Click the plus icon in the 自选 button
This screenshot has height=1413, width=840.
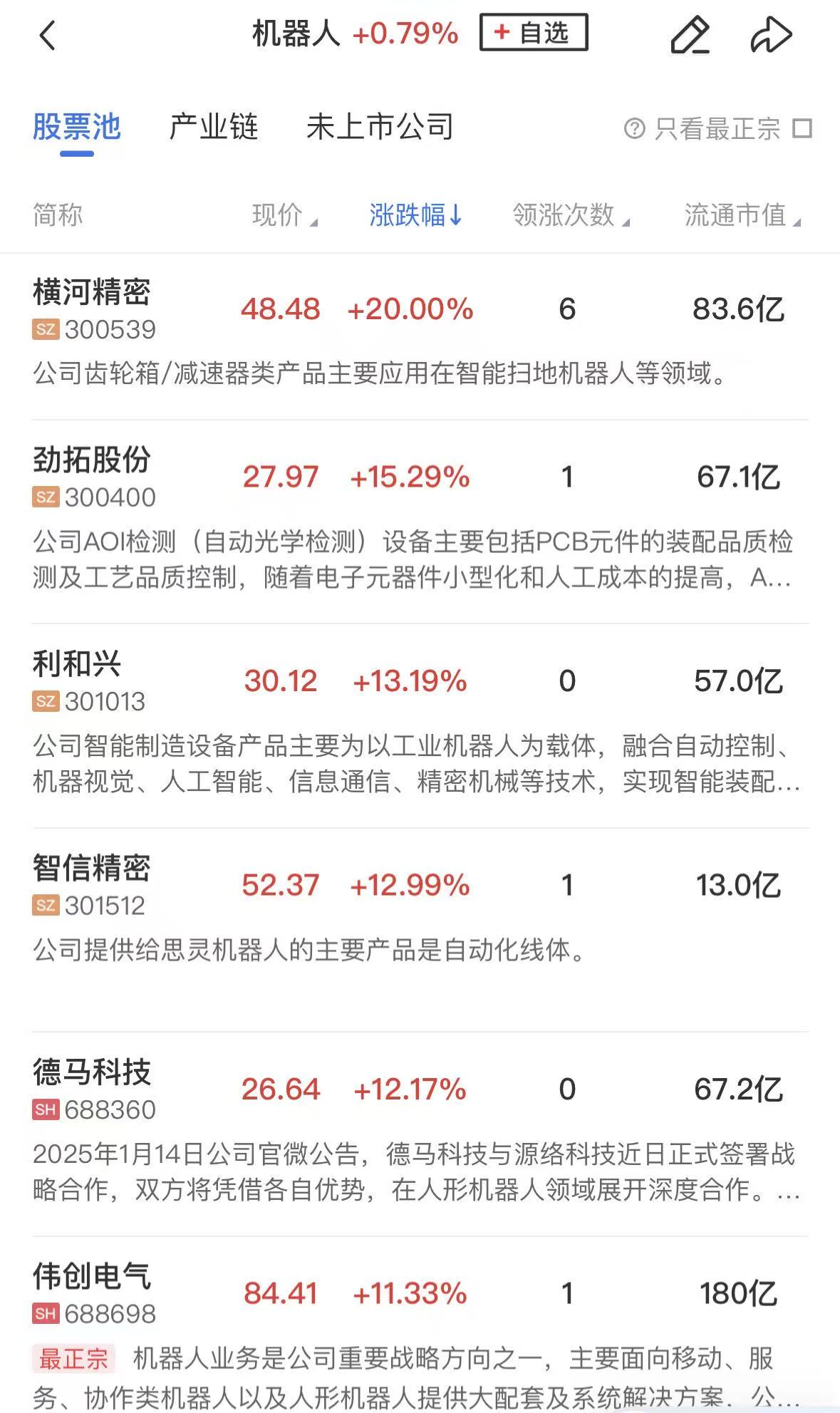pyautogui.click(x=502, y=33)
